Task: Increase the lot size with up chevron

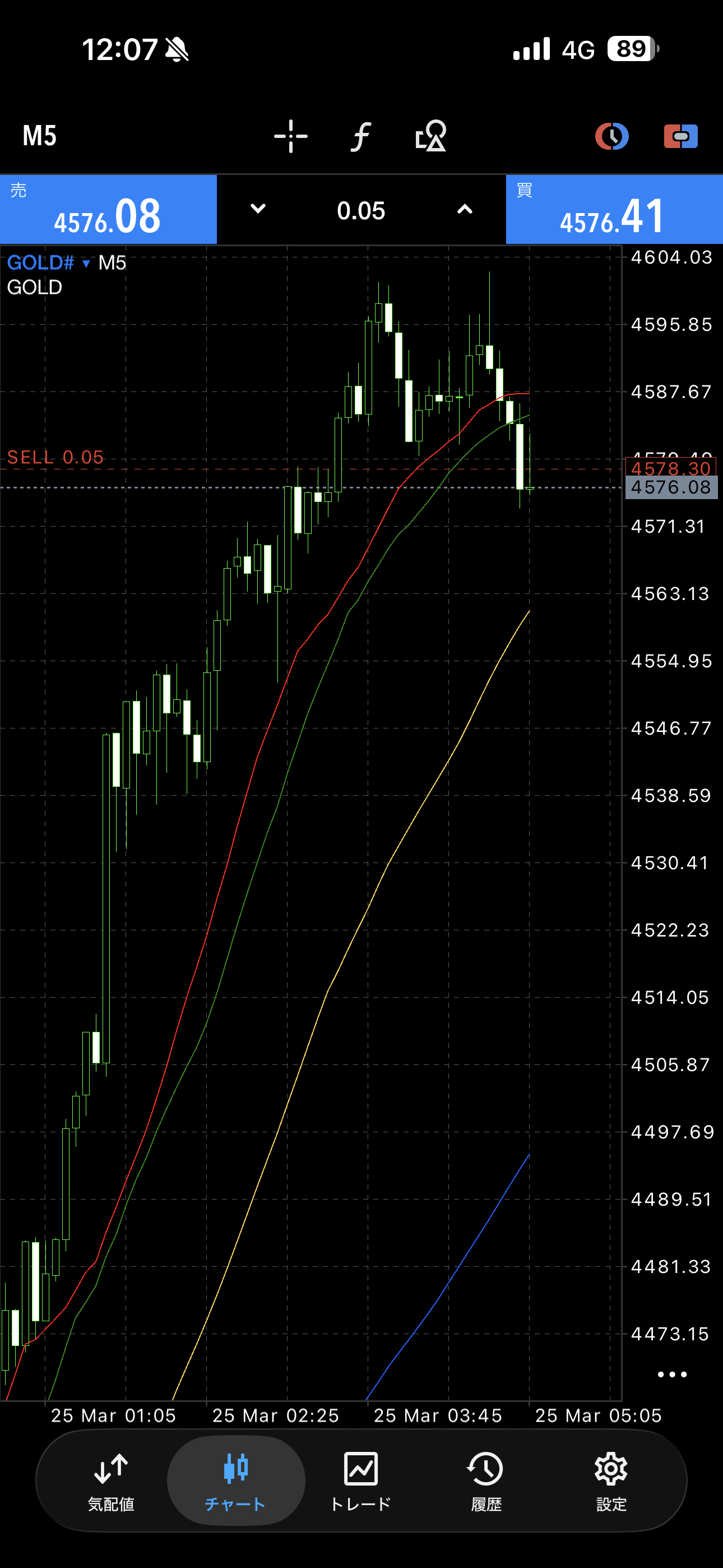Action: 465,209
